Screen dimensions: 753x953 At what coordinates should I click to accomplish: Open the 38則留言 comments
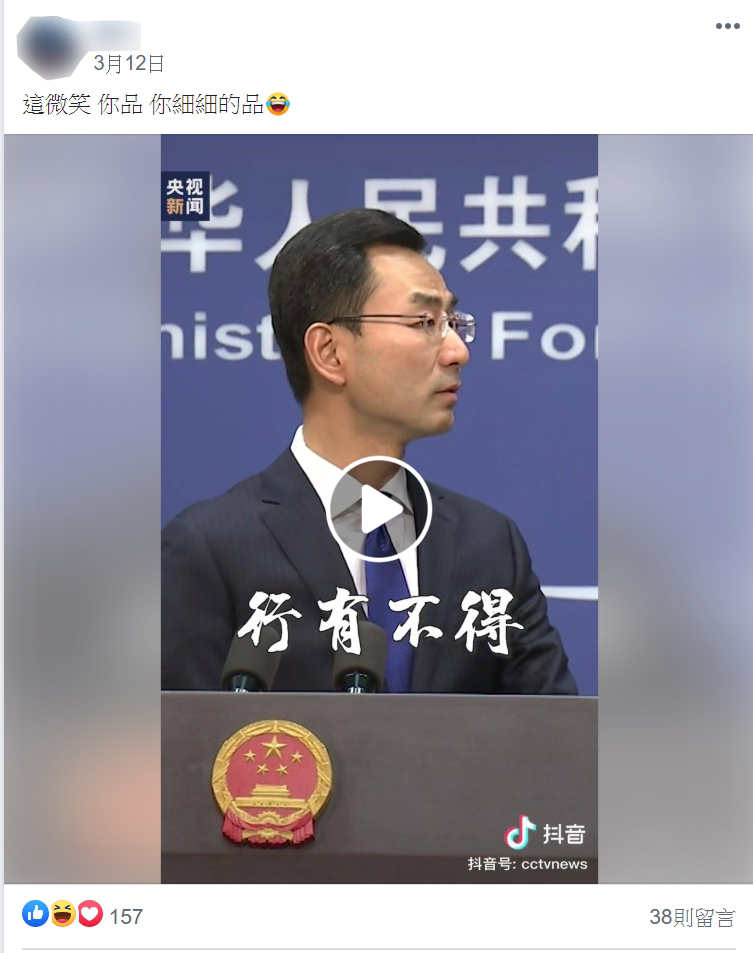(x=691, y=916)
